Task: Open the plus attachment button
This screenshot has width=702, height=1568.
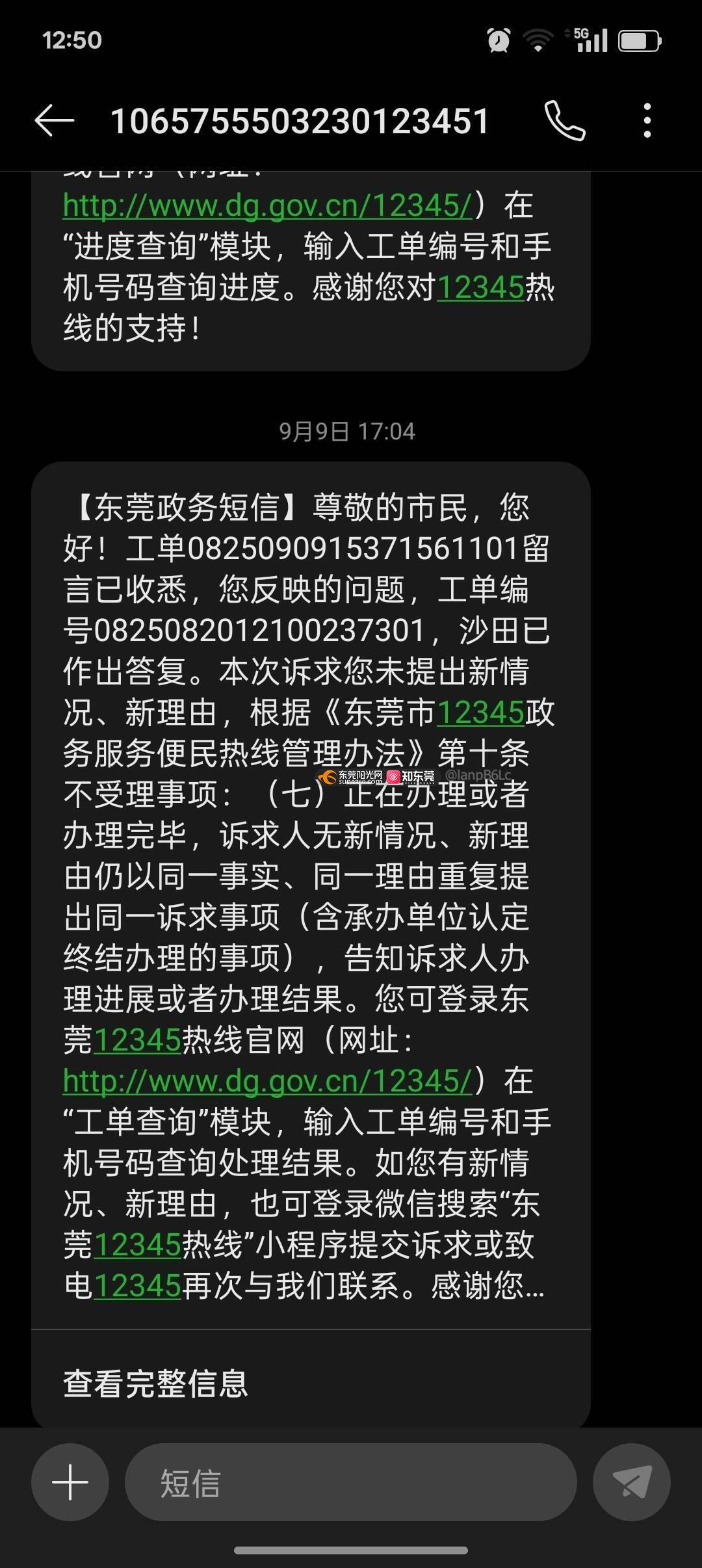Action: (x=70, y=1482)
